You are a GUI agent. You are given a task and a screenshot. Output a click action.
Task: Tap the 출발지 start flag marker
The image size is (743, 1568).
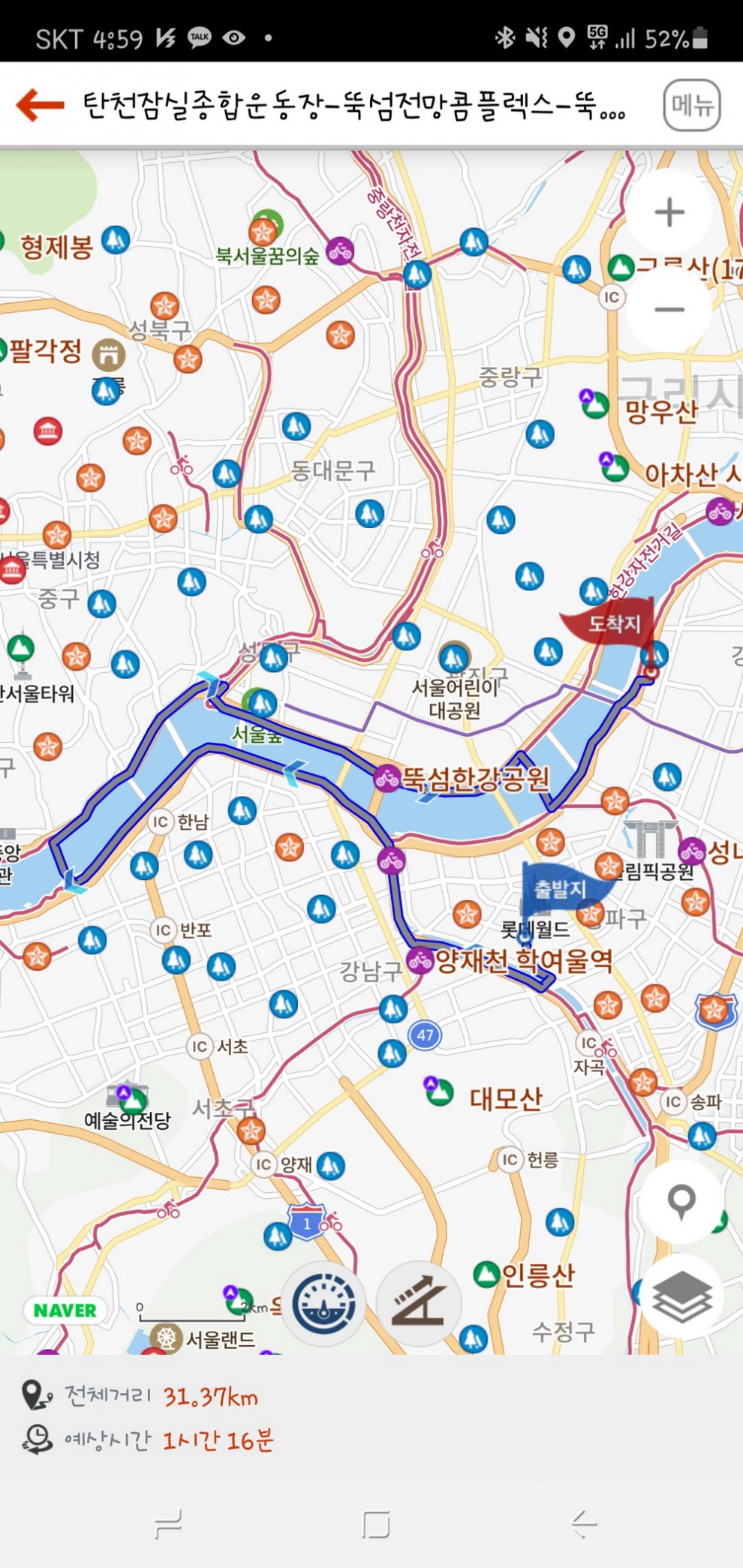coord(559,889)
